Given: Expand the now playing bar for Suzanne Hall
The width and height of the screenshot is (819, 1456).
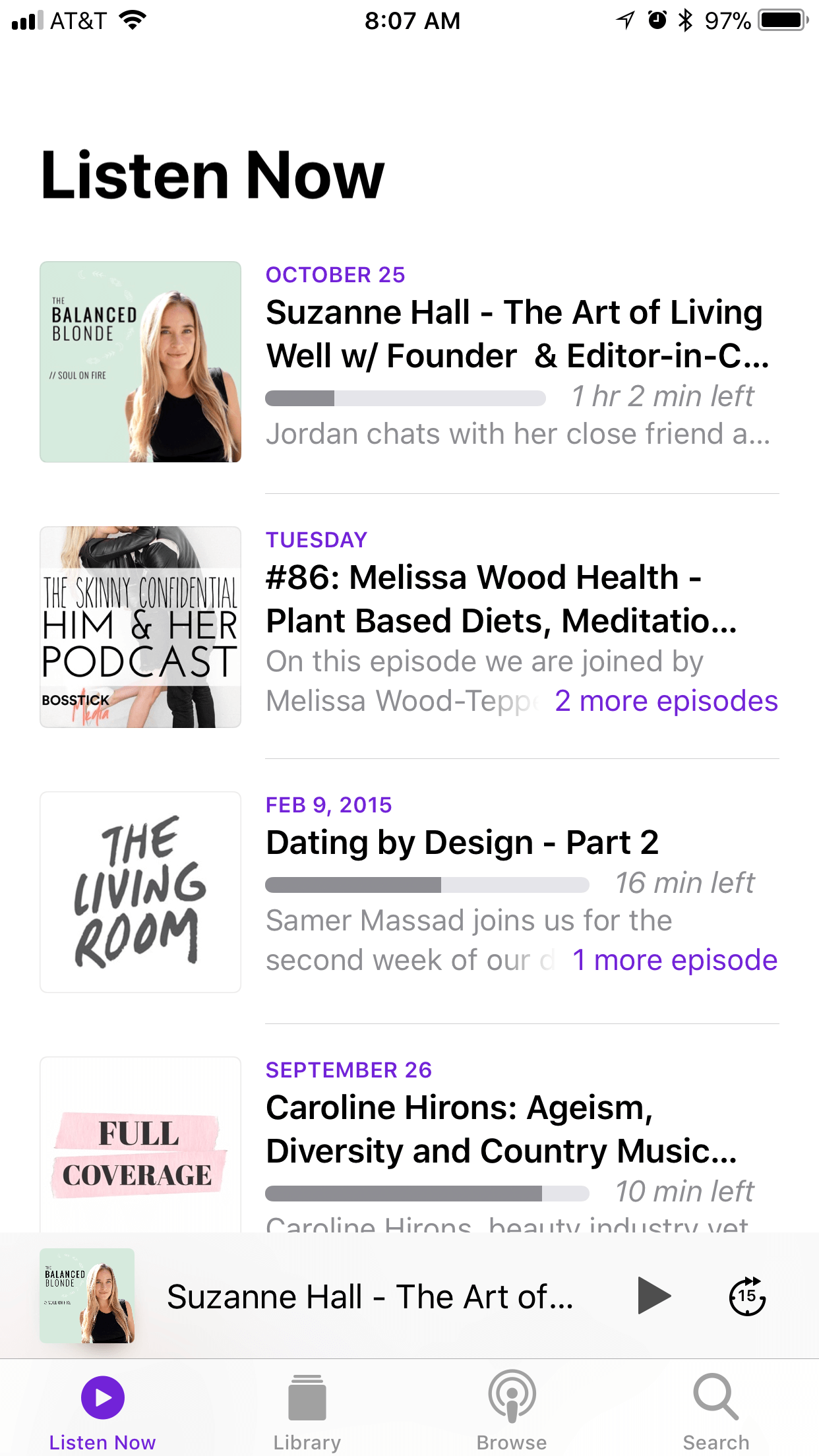Looking at the screenshot, I should click(x=369, y=1296).
